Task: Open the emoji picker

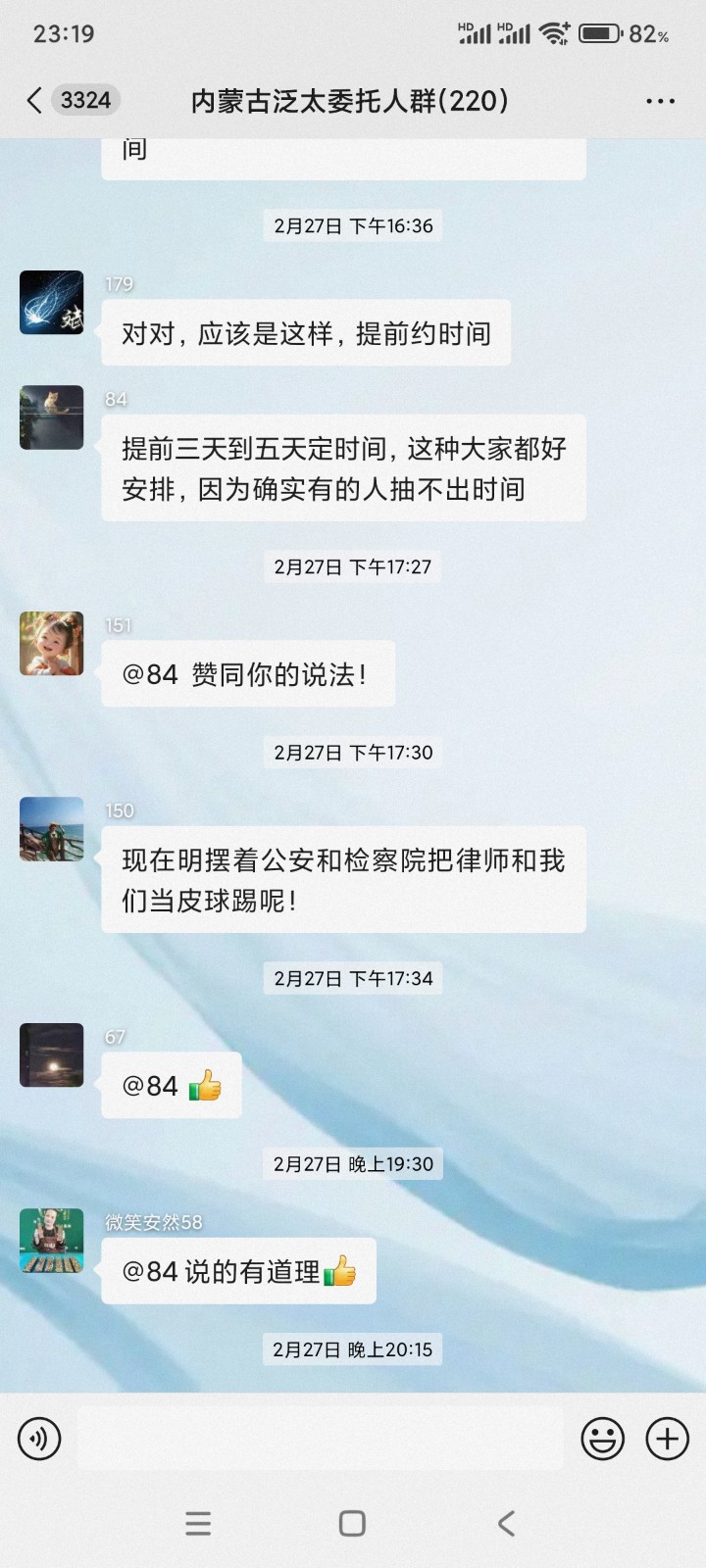Action: click(x=602, y=1439)
